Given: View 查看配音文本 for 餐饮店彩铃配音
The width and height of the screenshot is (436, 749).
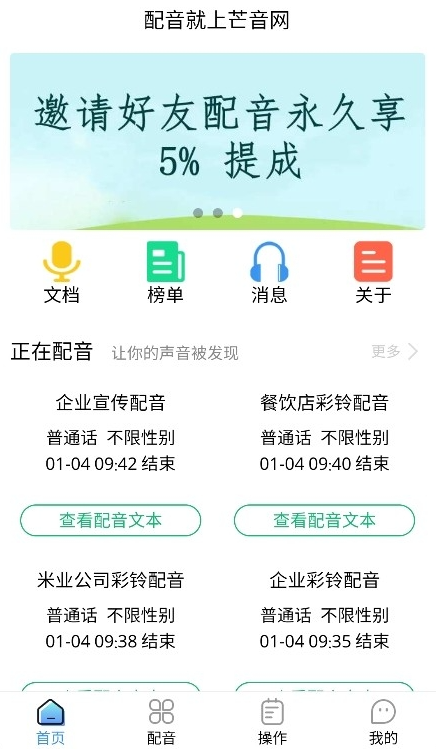Looking at the screenshot, I should 324,520.
